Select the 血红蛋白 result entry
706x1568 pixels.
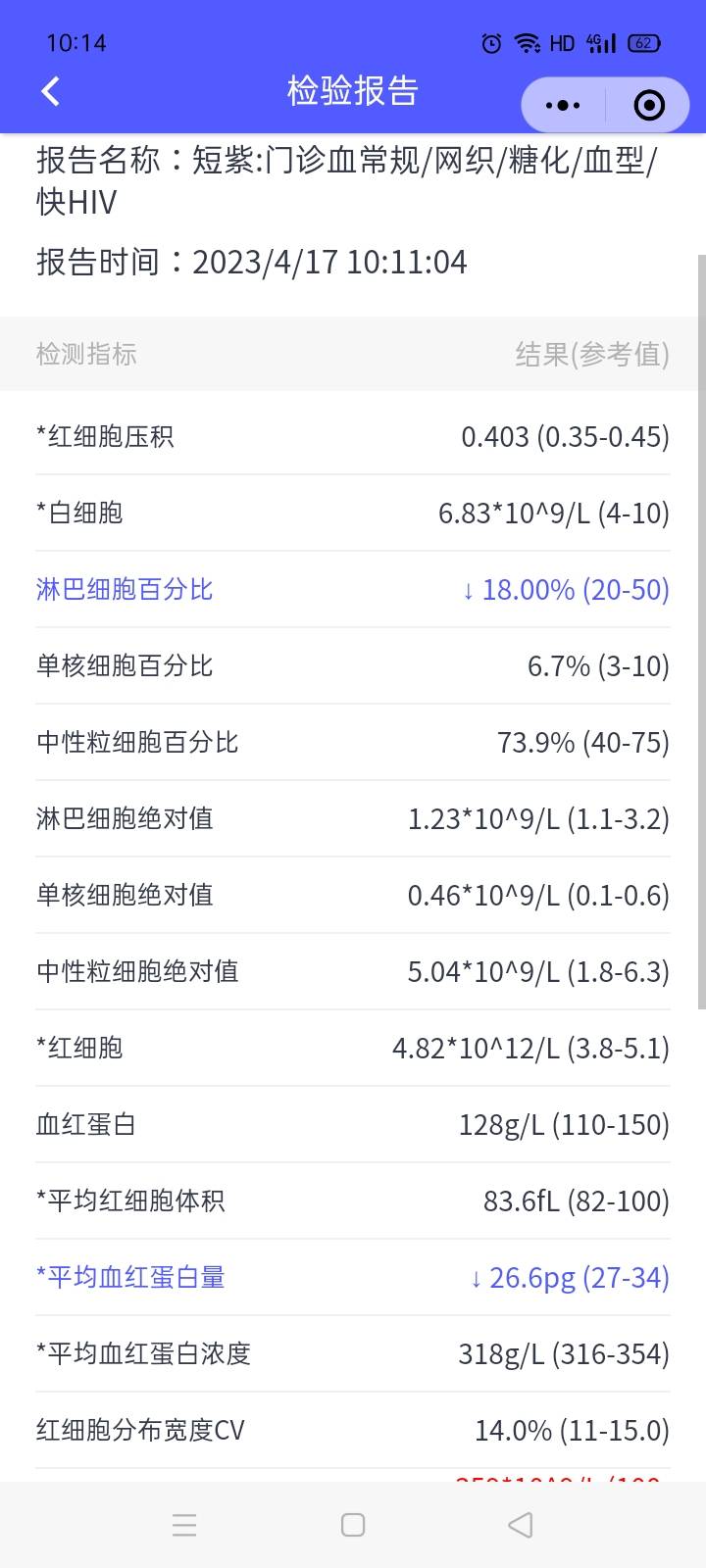point(353,1124)
